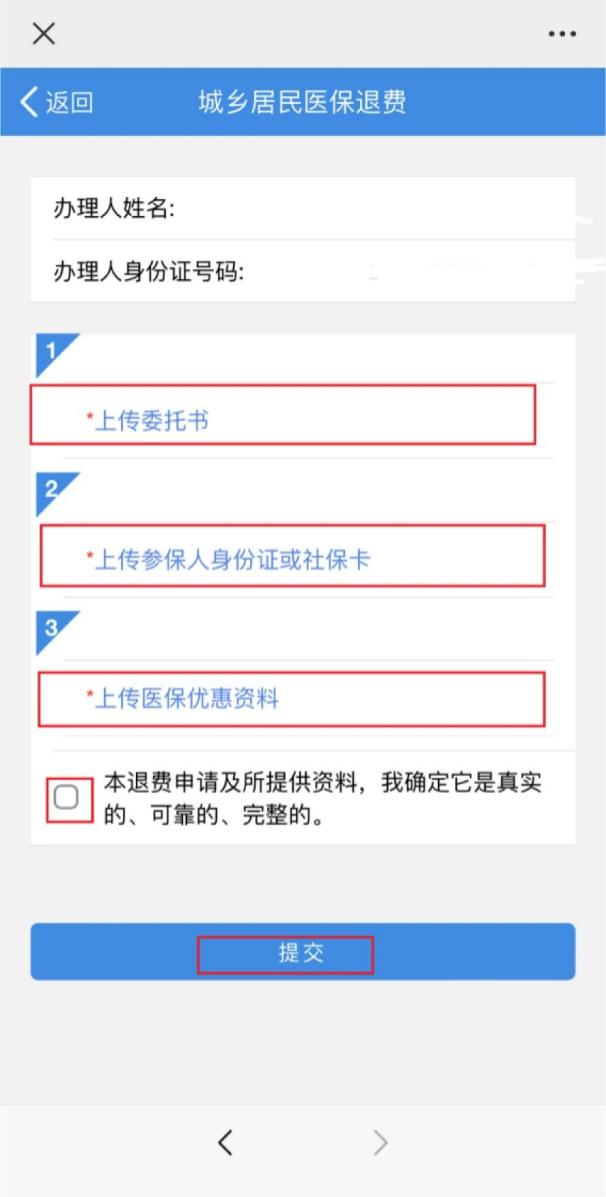Go back with browser back arrow
The width and height of the screenshot is (606, 1197).
point(225,1142)
